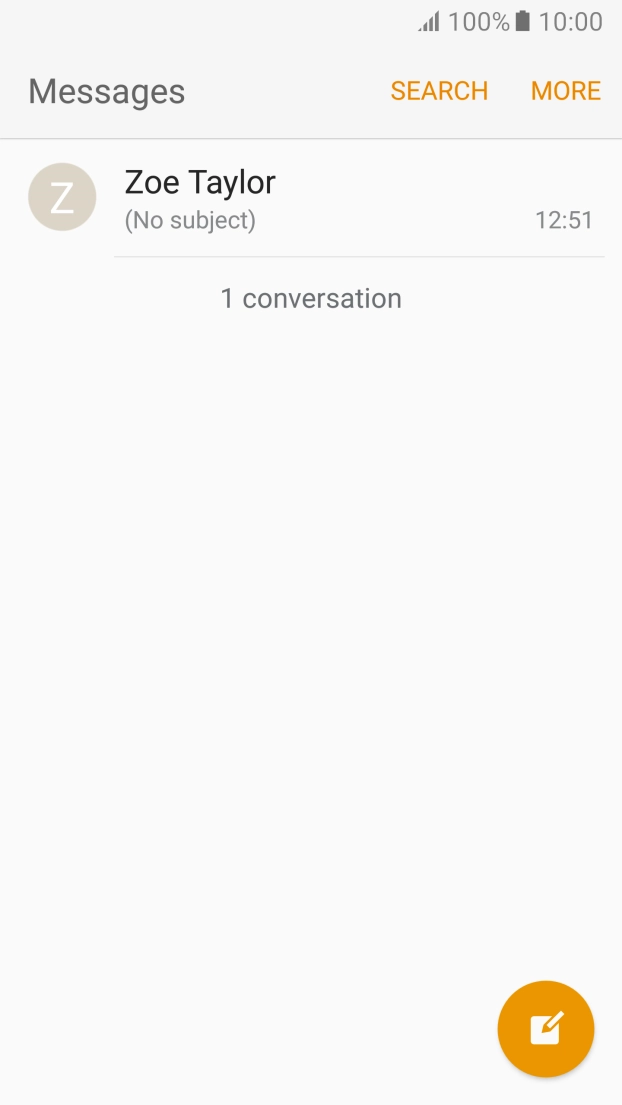622x1105 pixels.
Task: Open the conversation with Zoe Taylor
Action: pos(350,199)
